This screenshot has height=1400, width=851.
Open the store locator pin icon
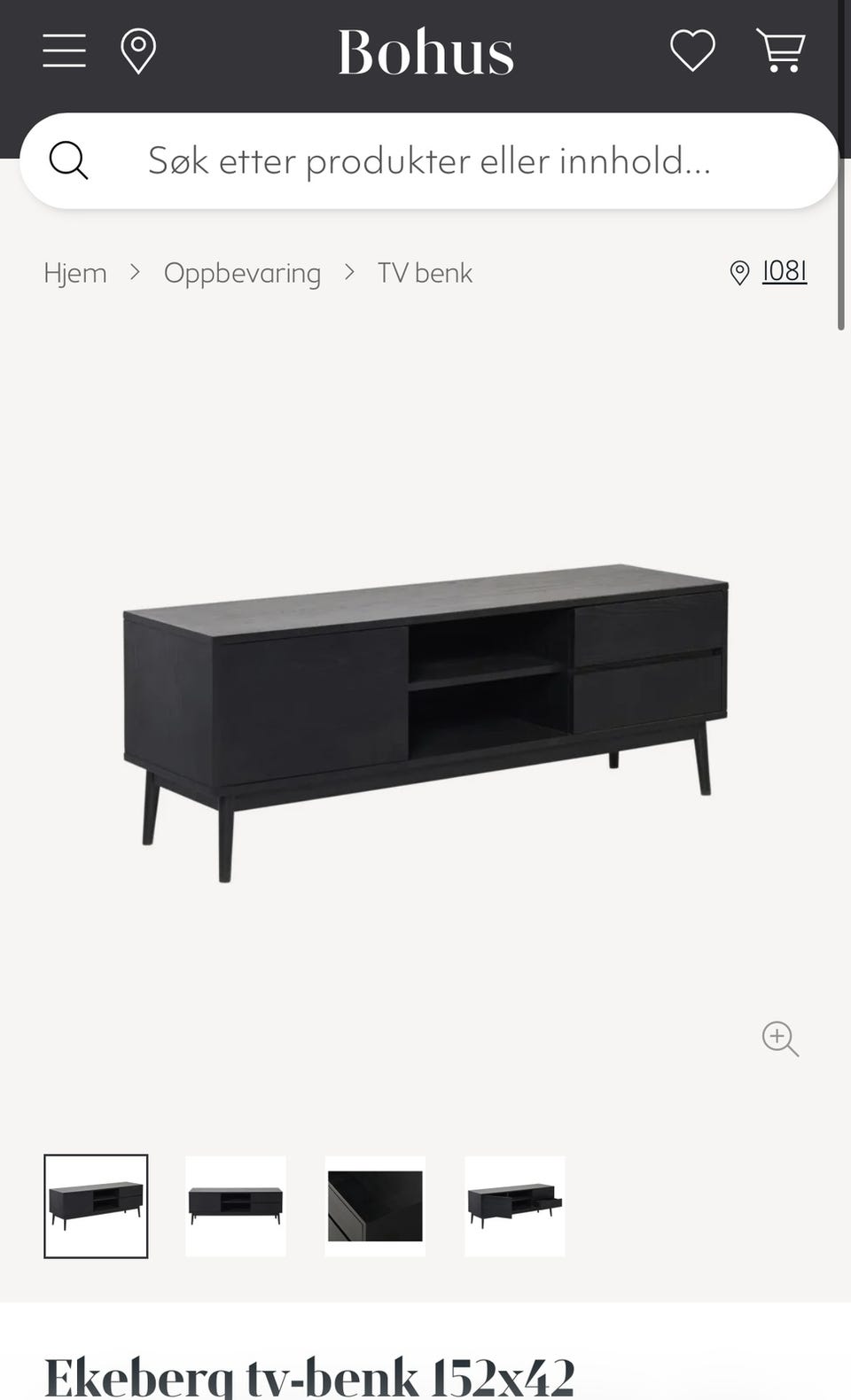coord(138,51)
